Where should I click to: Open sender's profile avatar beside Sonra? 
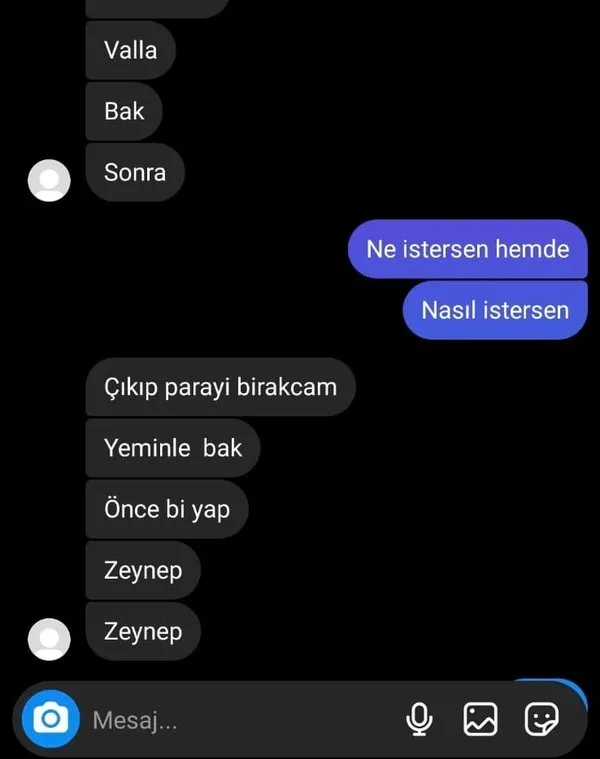49,180
